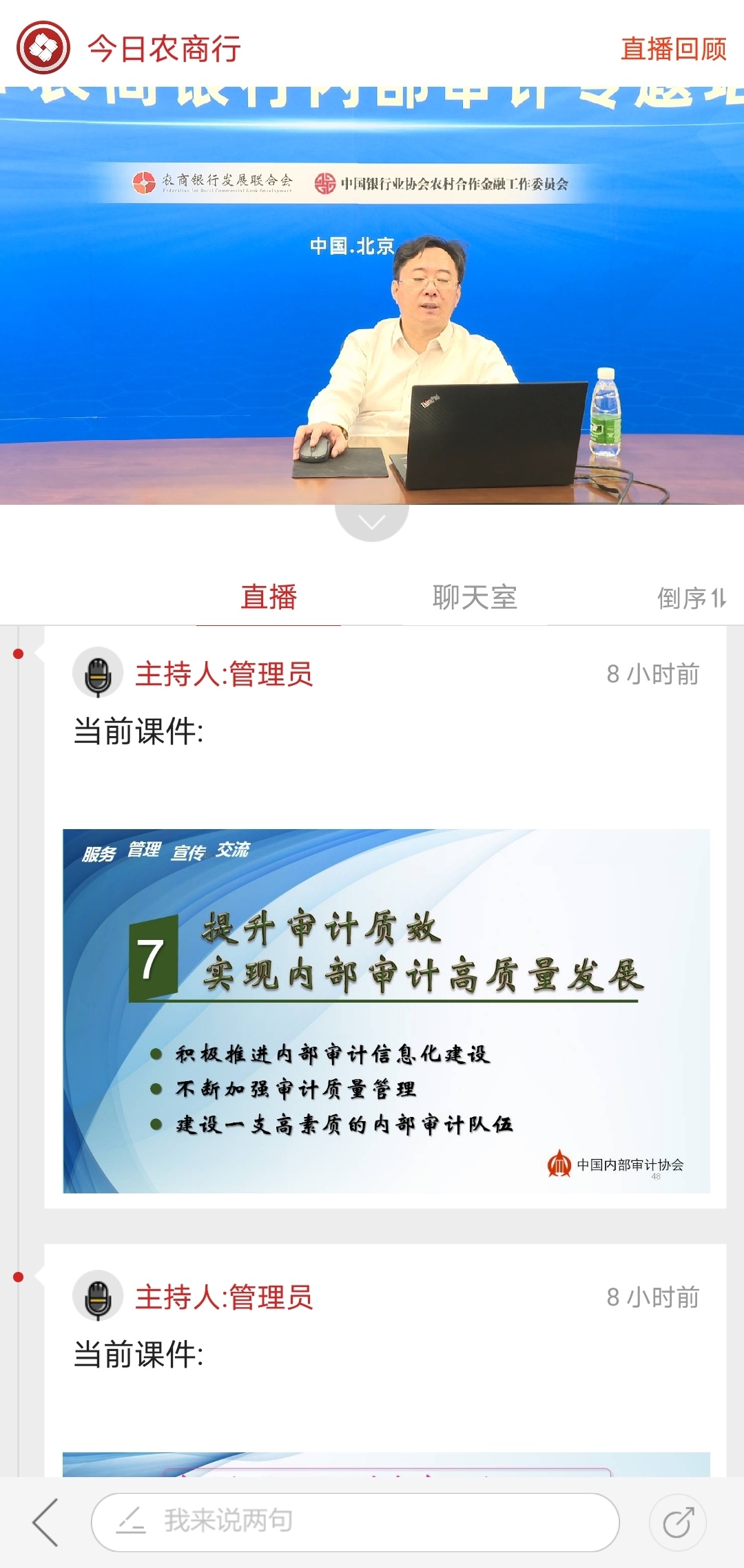The width and height of the screenshot is (744, 1568).
Task: Switch to the 聊天室 tab
Action: (475, 597)
